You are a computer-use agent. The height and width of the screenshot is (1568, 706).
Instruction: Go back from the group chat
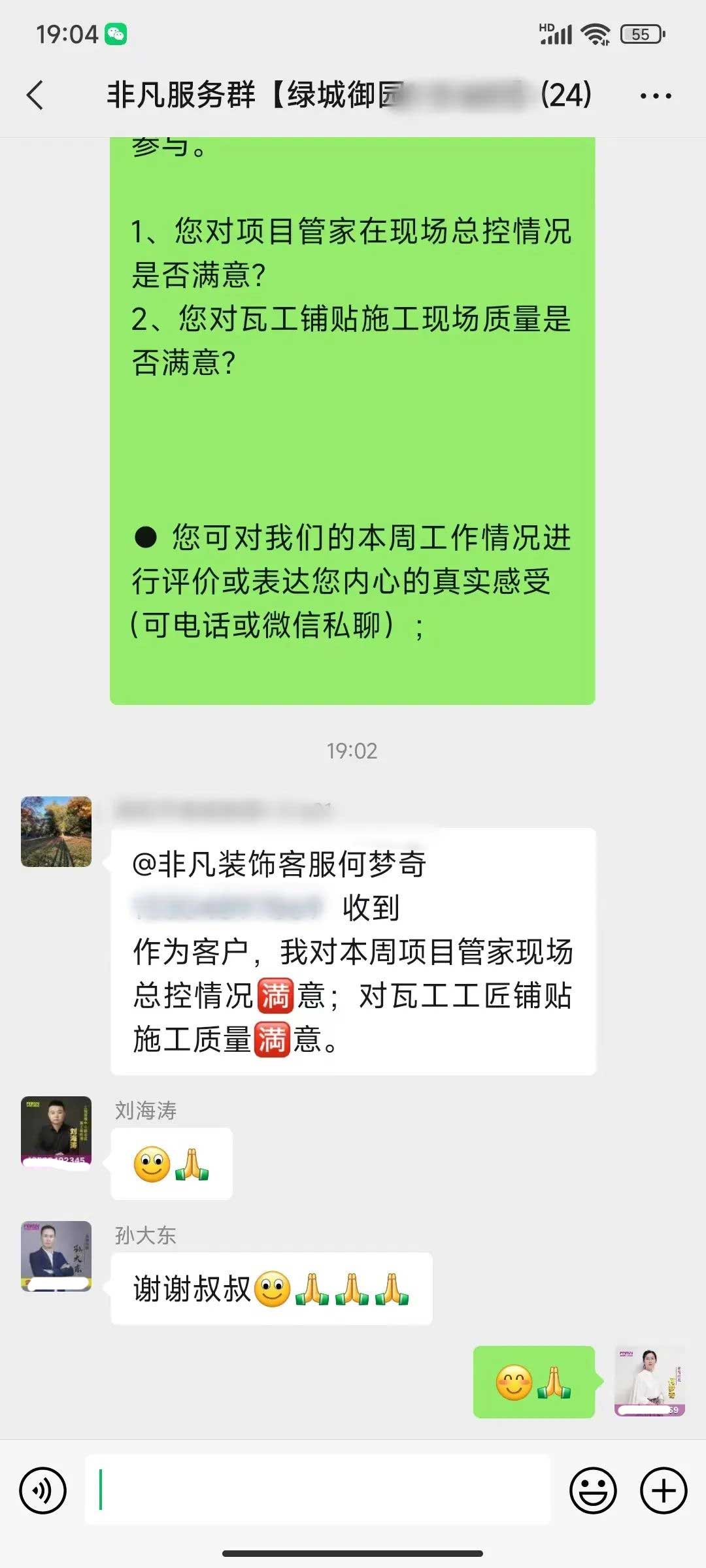35,95
